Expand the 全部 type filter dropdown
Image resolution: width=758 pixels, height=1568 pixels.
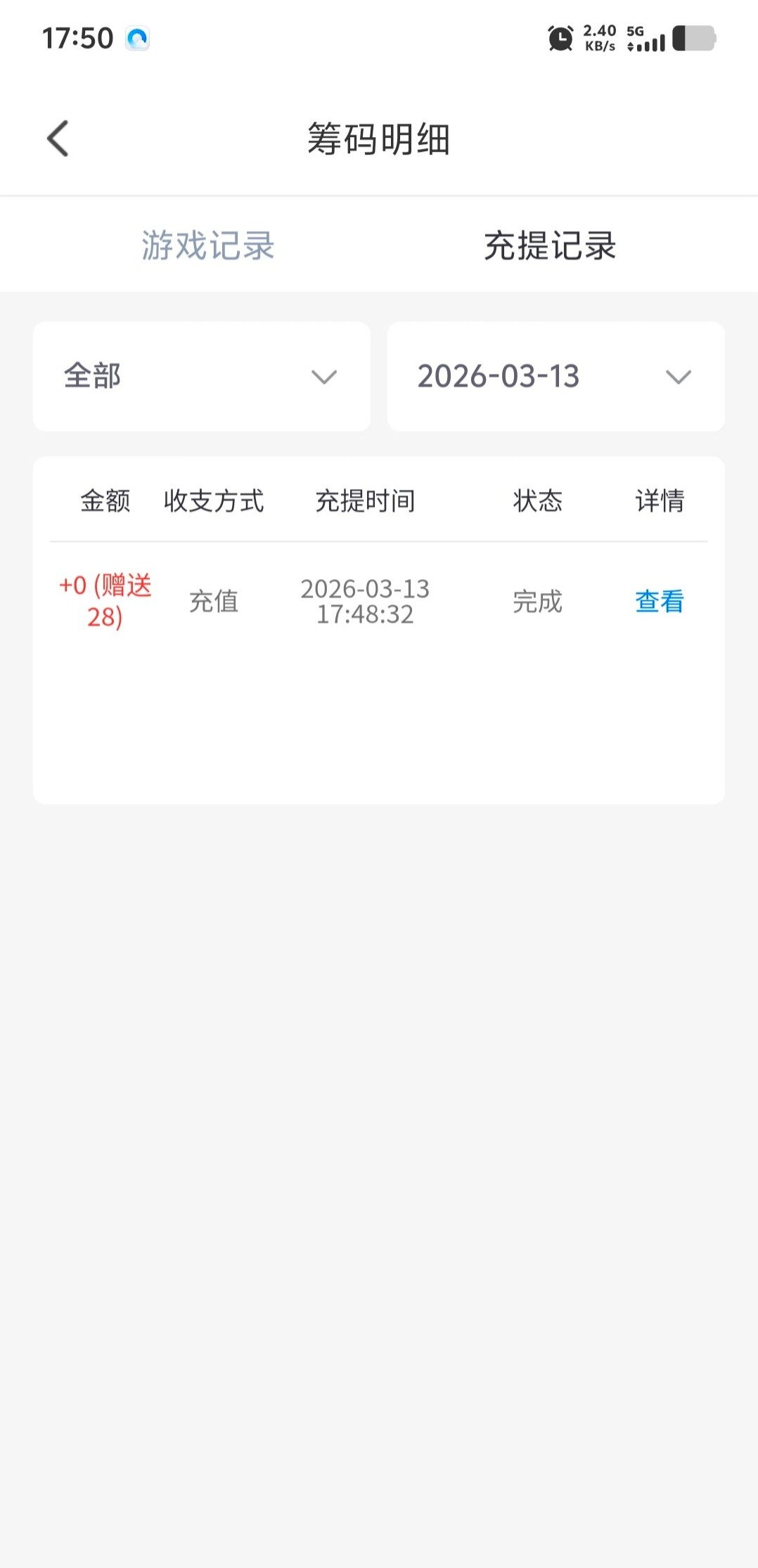coord(202,377)
